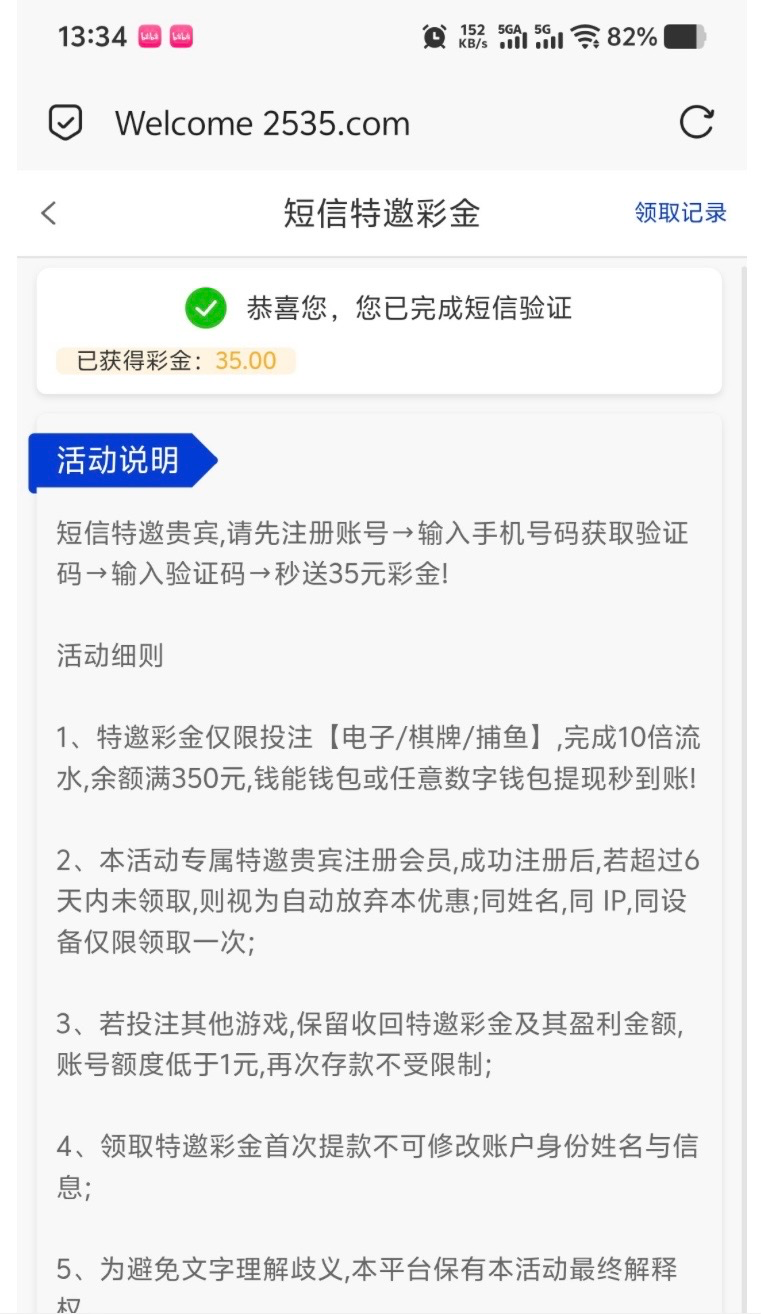Reload the page with the refresh icon
The height and width of the screenshot is (1314, 761).
pyautogui.click(x=696, y=123)
